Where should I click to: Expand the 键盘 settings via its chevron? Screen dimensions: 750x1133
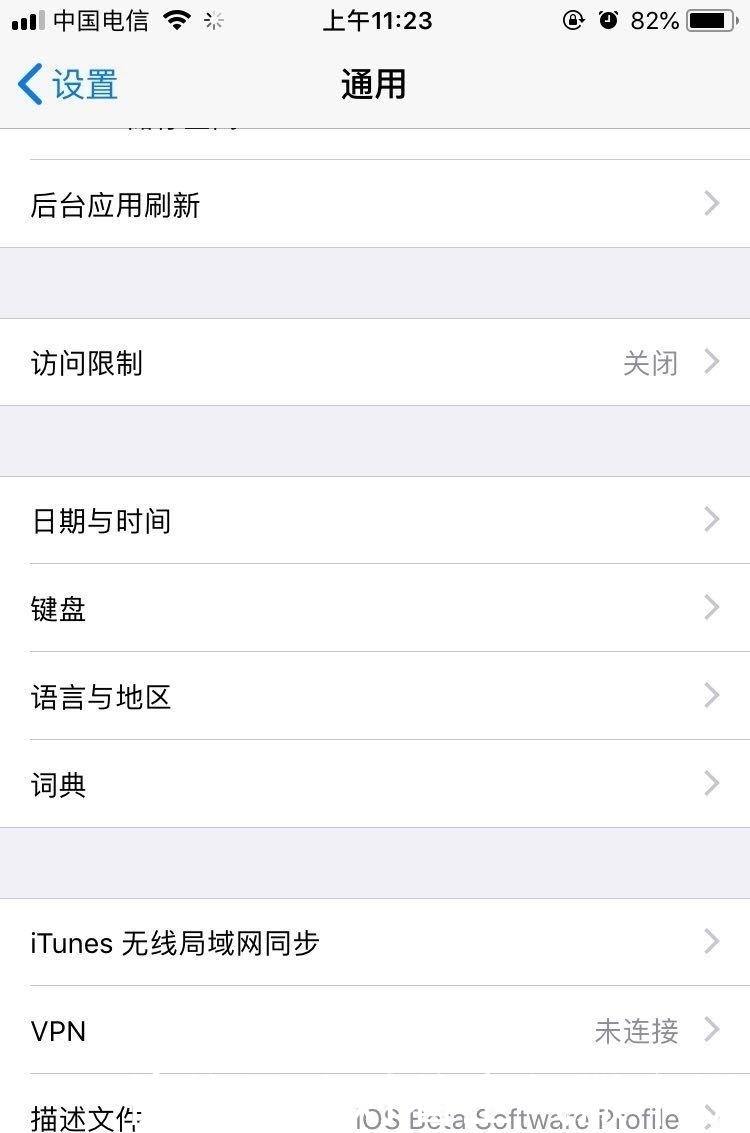tap(712, 608)
